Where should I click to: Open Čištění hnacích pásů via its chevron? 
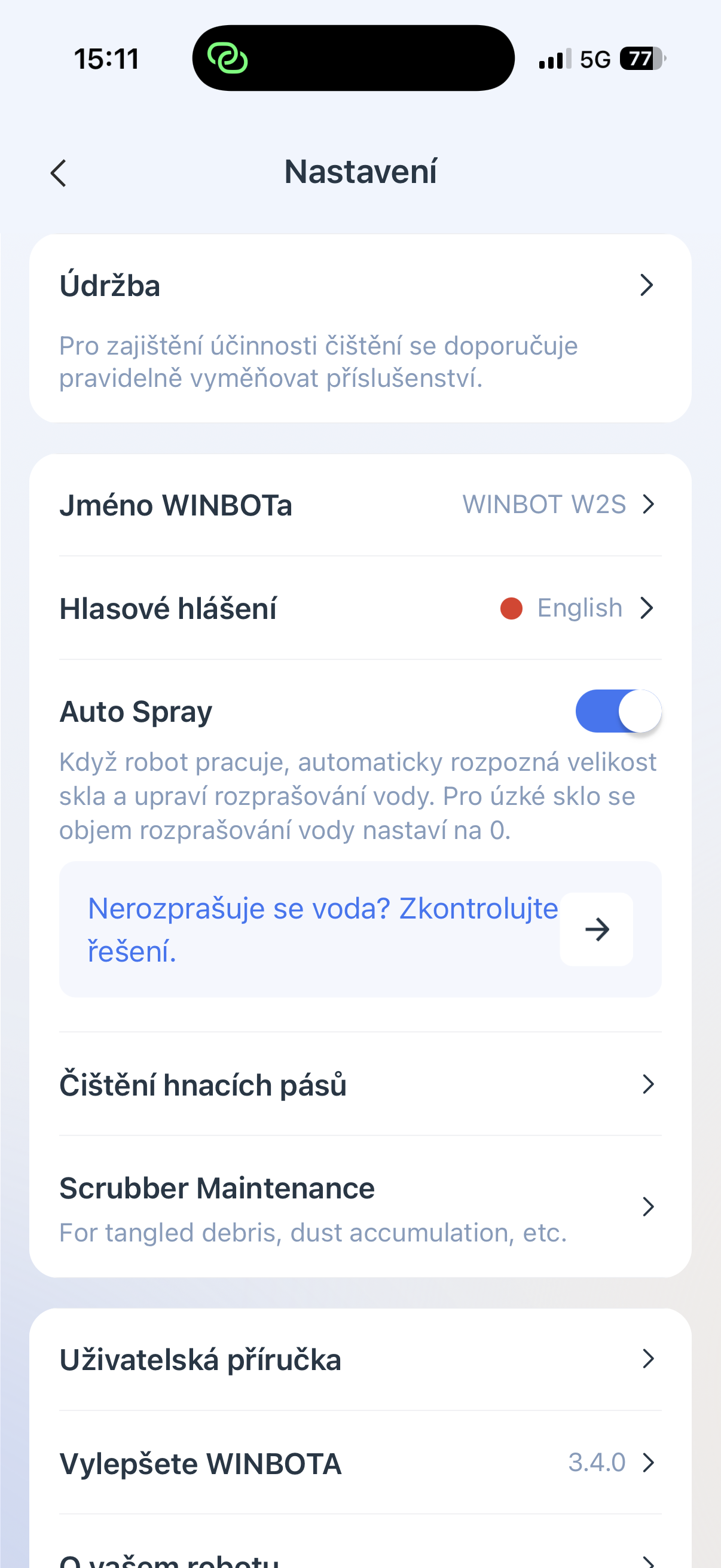point(649,1085)
